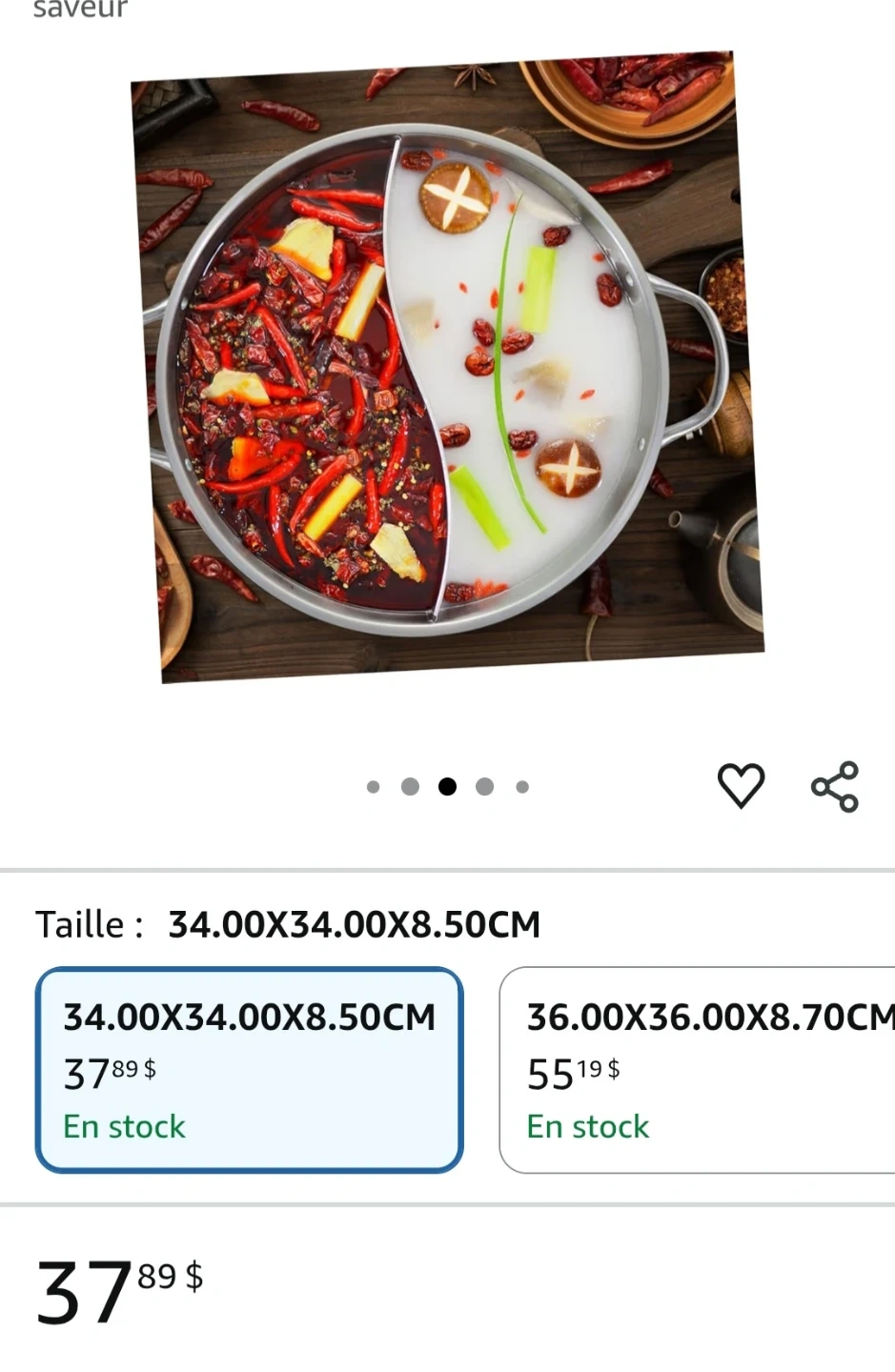Select the 34.00X34.00X8.50CM size option
The width and height of the screenshot is (895, 1372).
(x=249, y=1070)
